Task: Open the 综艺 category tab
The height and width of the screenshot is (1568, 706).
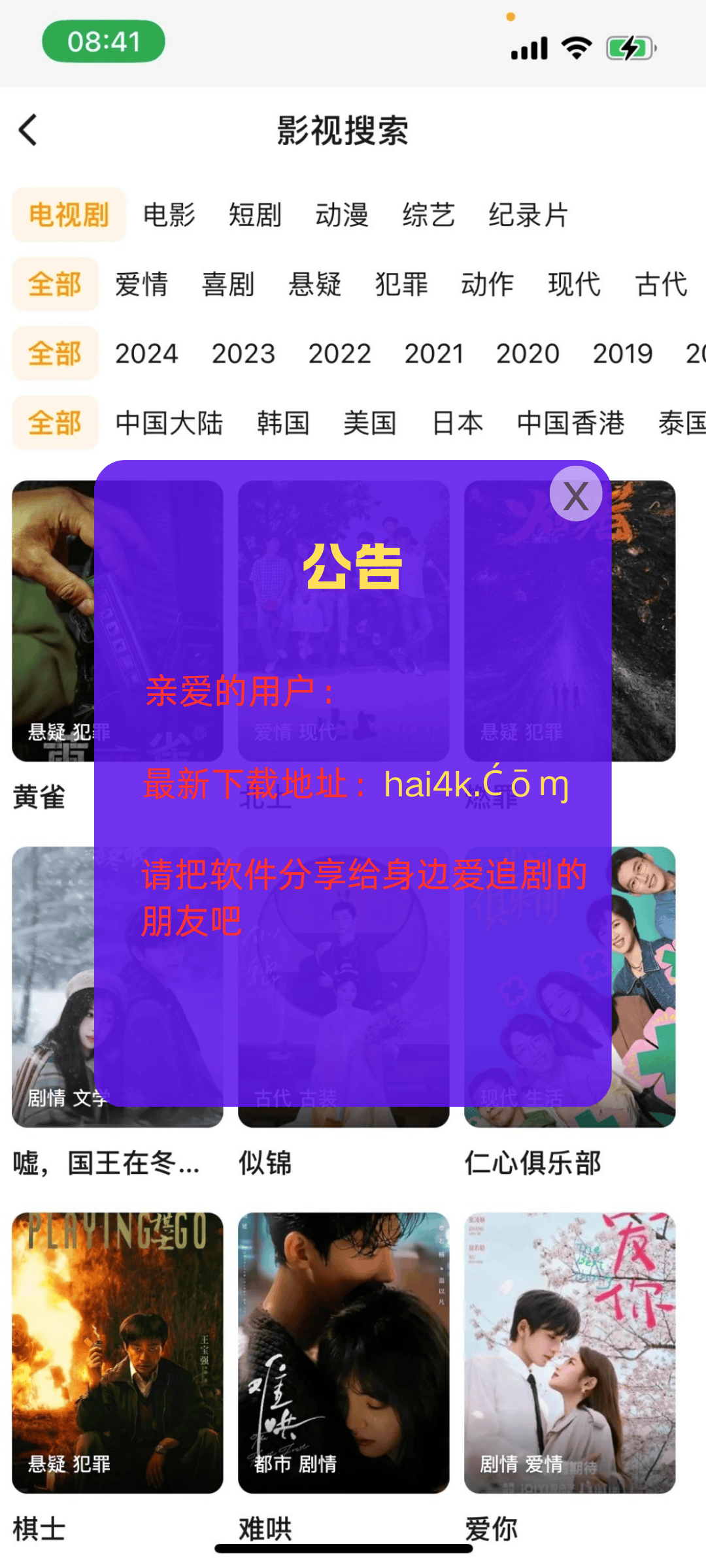Action: pos(428,215)
